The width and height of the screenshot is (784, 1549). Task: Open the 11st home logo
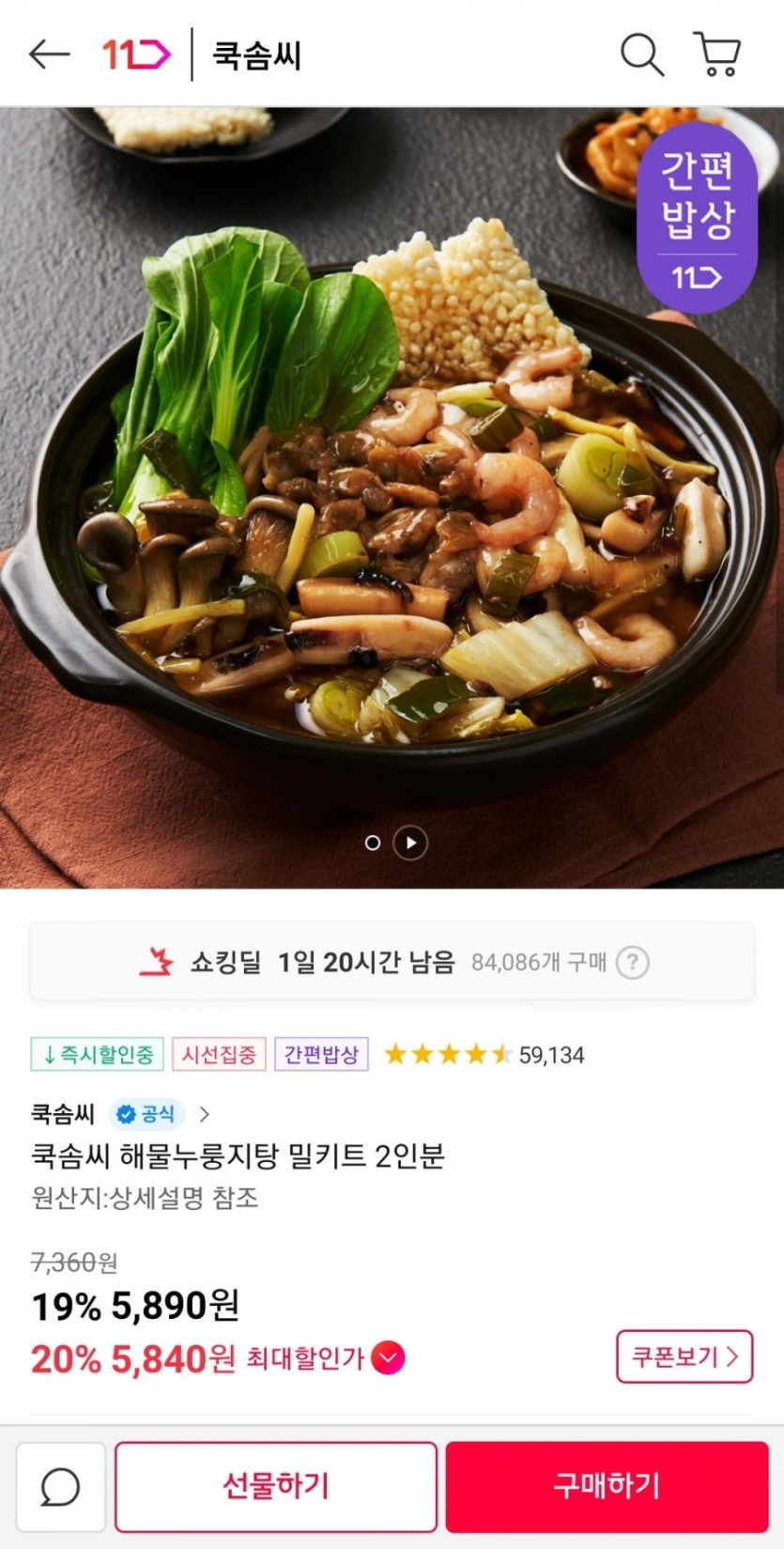coord(136,54)
